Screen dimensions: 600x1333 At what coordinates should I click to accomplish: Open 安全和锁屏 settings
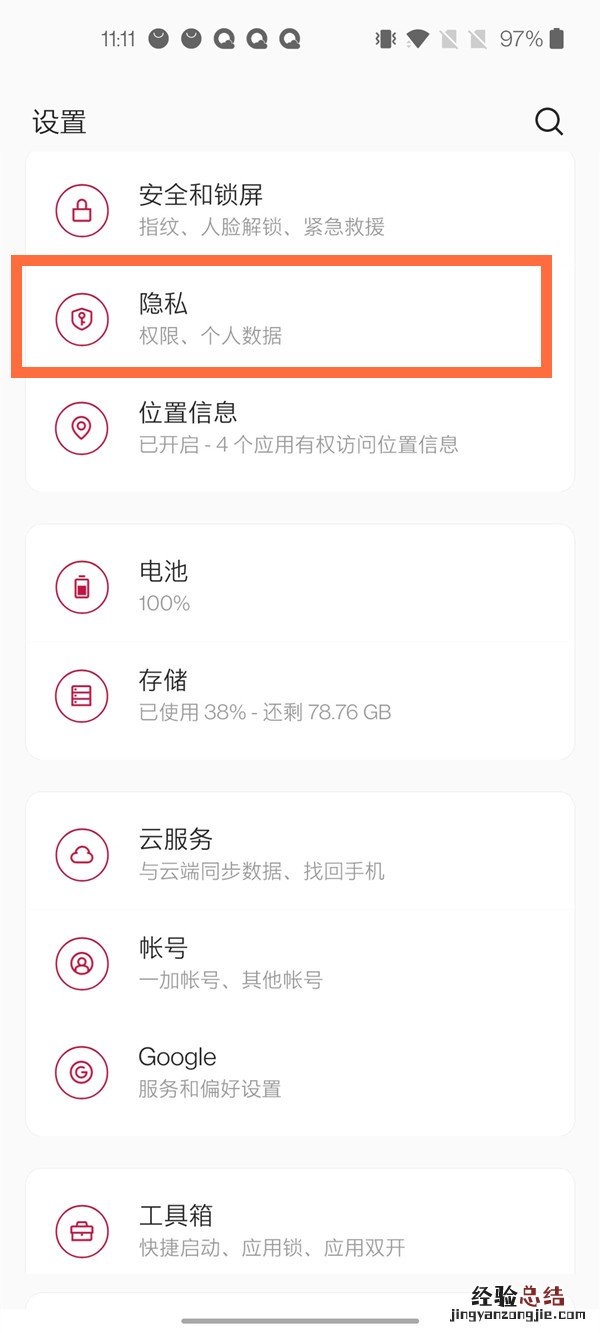300,210
